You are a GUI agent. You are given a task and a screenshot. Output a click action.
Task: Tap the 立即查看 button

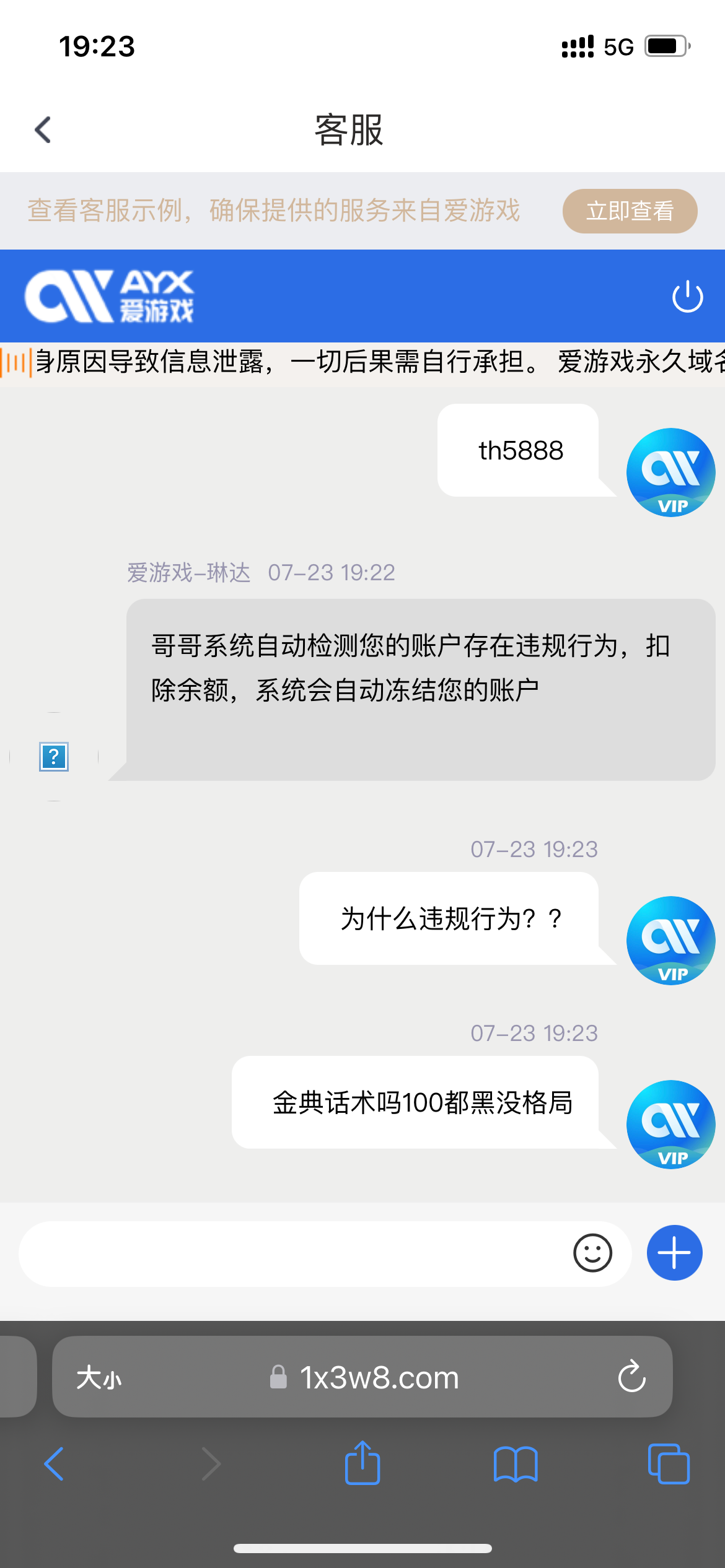(630, 211)
